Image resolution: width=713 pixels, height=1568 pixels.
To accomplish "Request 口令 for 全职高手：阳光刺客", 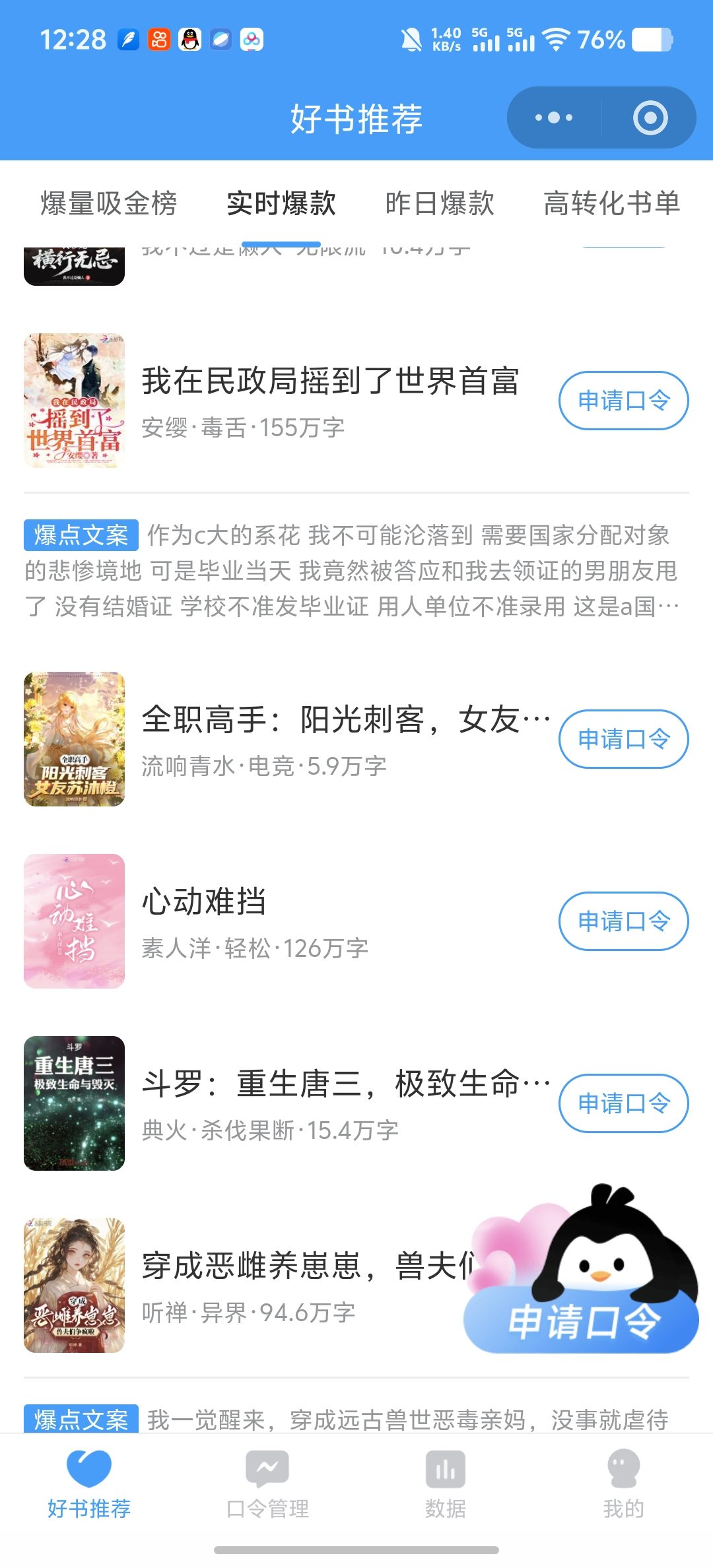I will point(623,739).
